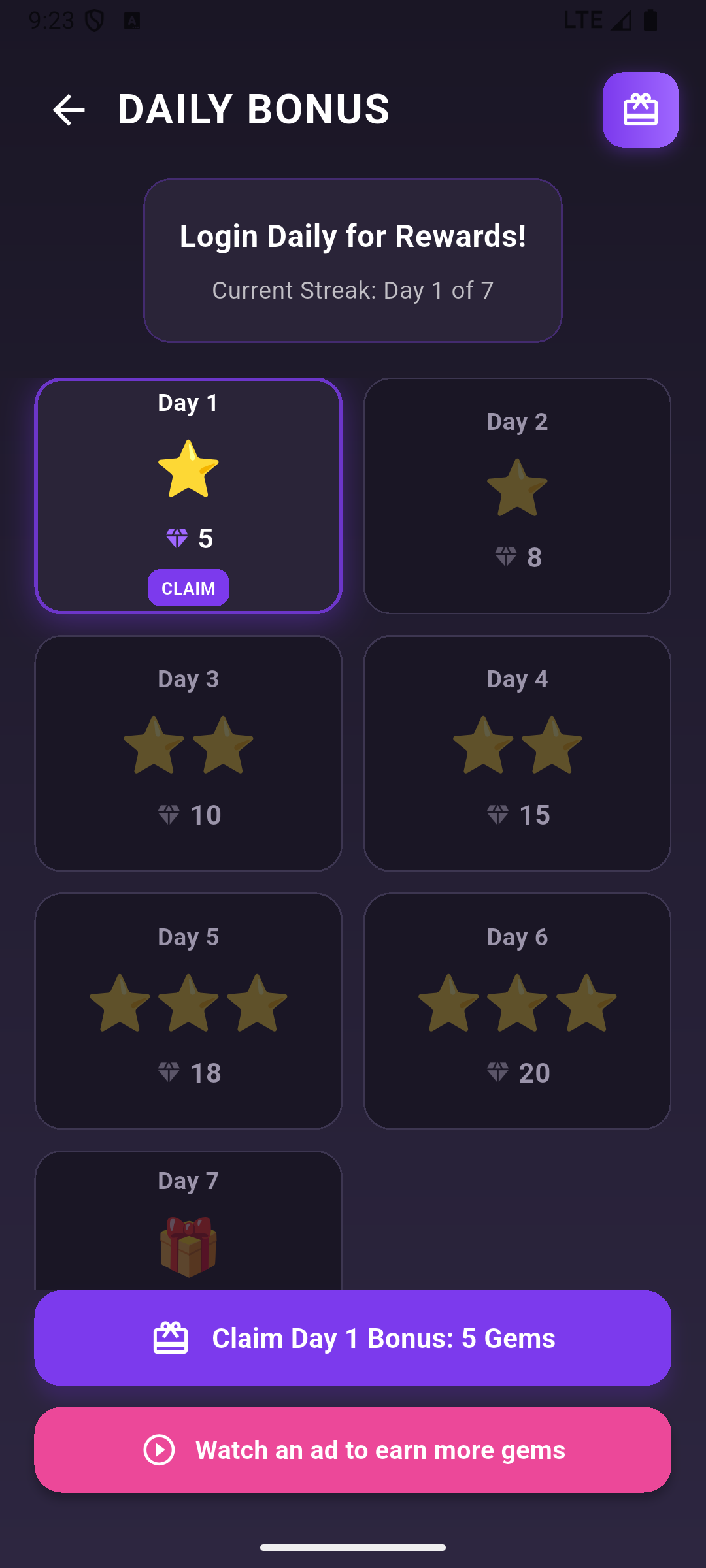Tap the play circle icon on the ad button
The width and height of the screenshot is (706, 1568).
pyautogui.click(x=159, y=1450)
